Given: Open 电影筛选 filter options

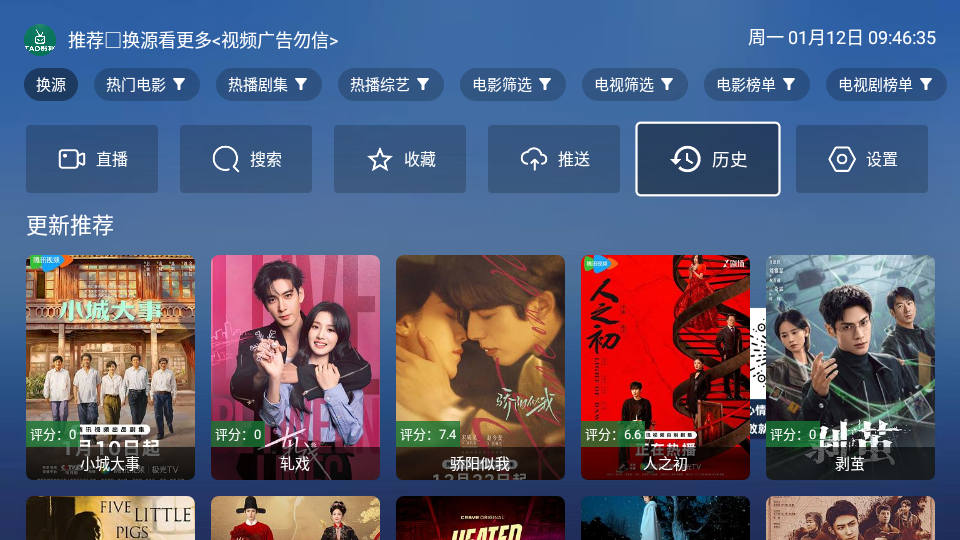Looking at the screenshot, I should 512,85.
